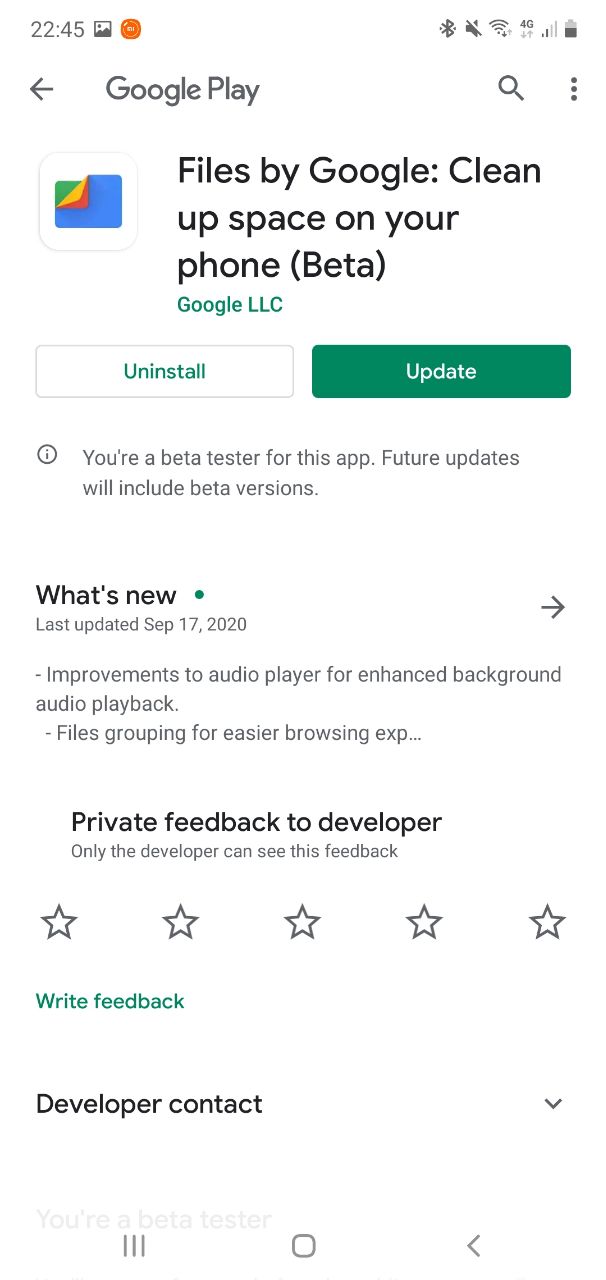Give three star feedback rating
This screenshot has width=606, height=1280.
pyautogui.click(x=302, y=922)
